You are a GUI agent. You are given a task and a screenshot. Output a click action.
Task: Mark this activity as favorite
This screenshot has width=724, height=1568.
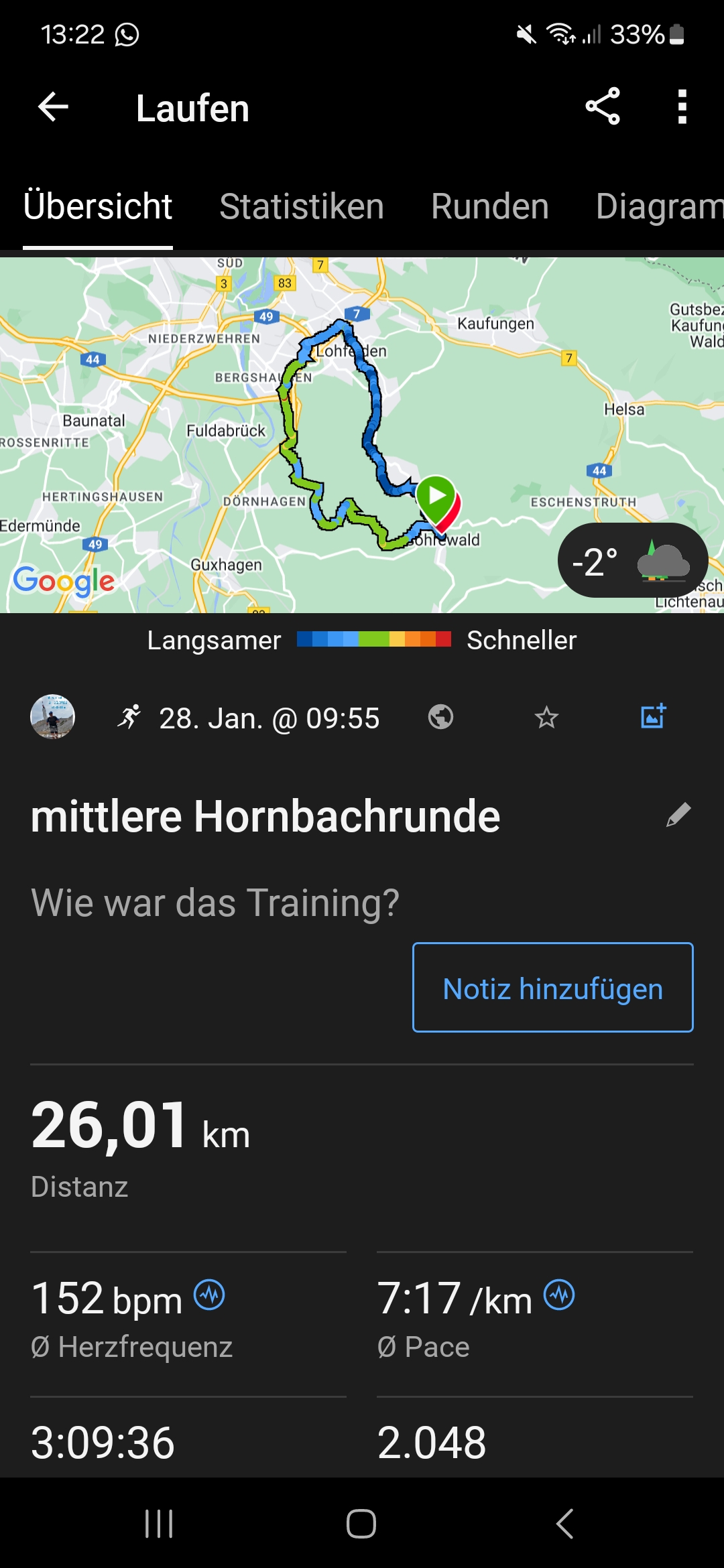click(x=546, y=718)
